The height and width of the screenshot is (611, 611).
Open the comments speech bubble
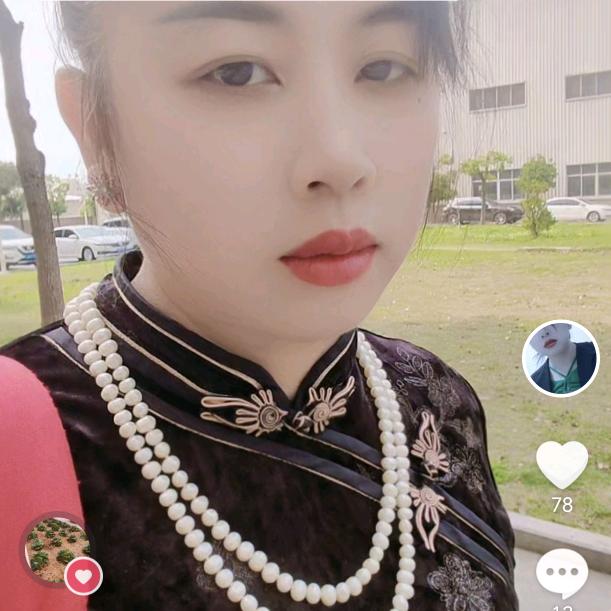pyautogui.click(x=562, y=573)
